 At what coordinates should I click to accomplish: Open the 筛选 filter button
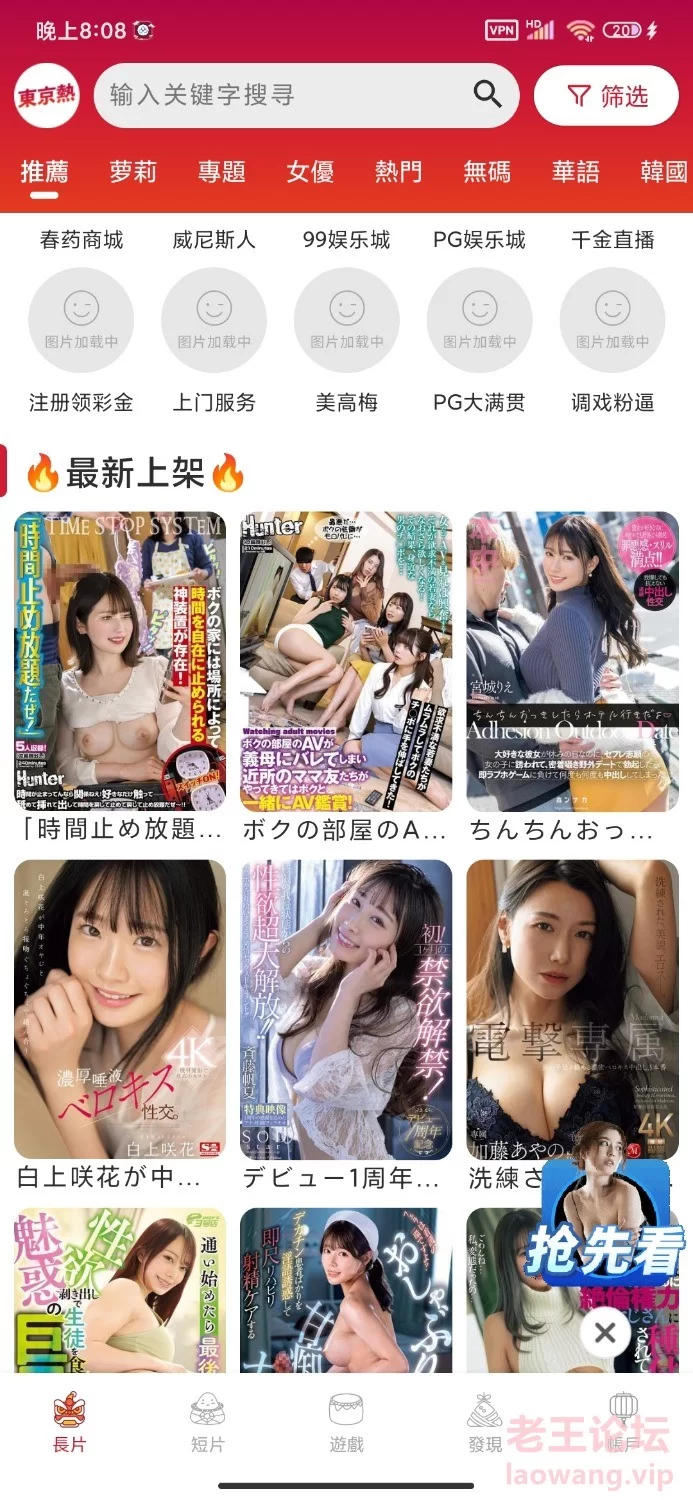click(x=607, y=96)
